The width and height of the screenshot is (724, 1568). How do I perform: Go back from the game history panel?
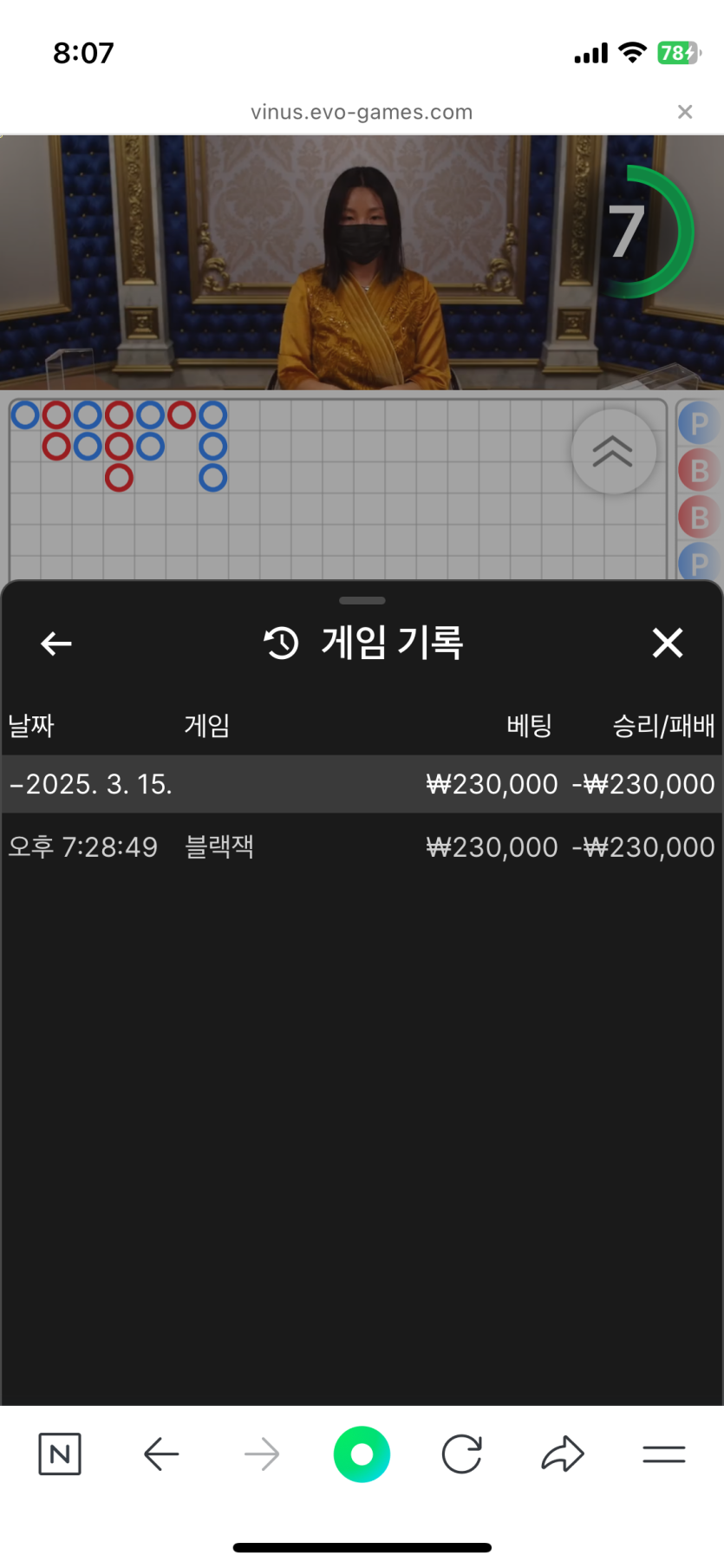tap(56, 644)
